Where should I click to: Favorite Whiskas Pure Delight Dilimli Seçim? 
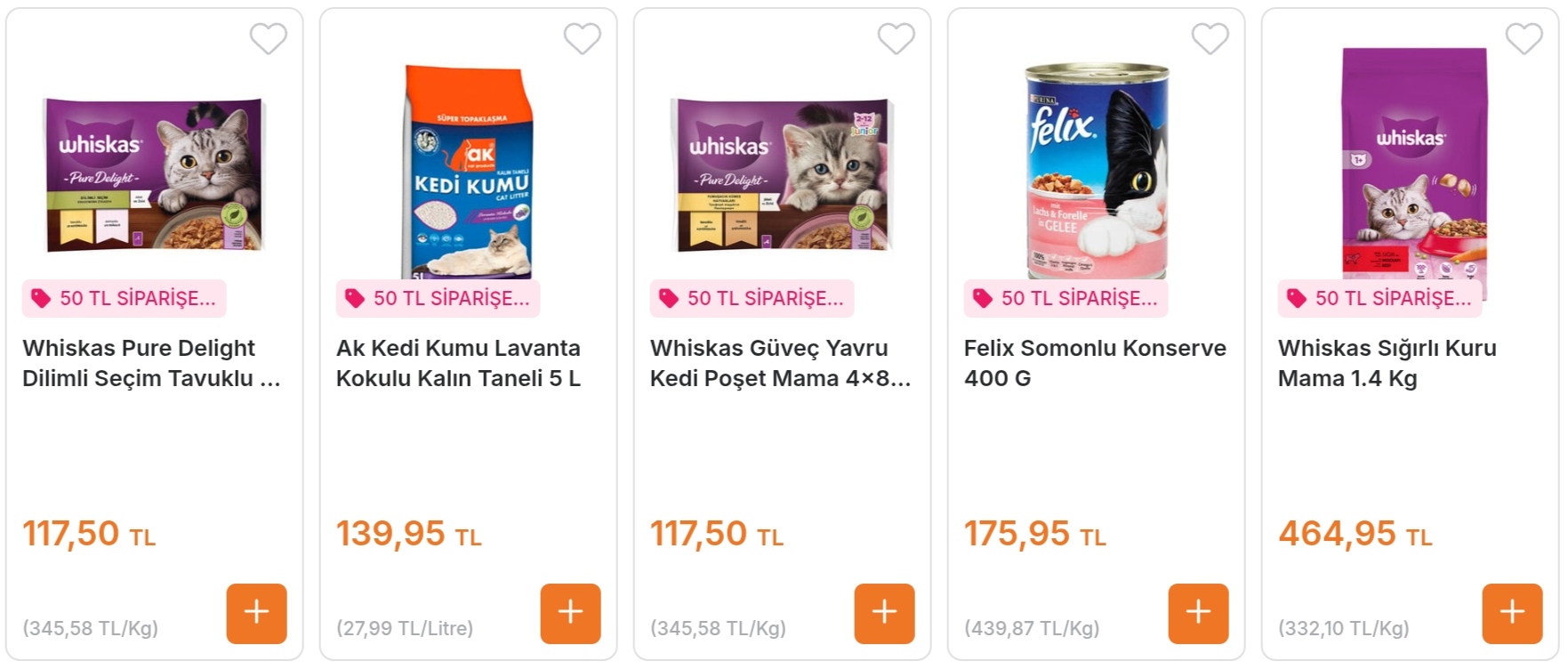coord(268,38)
